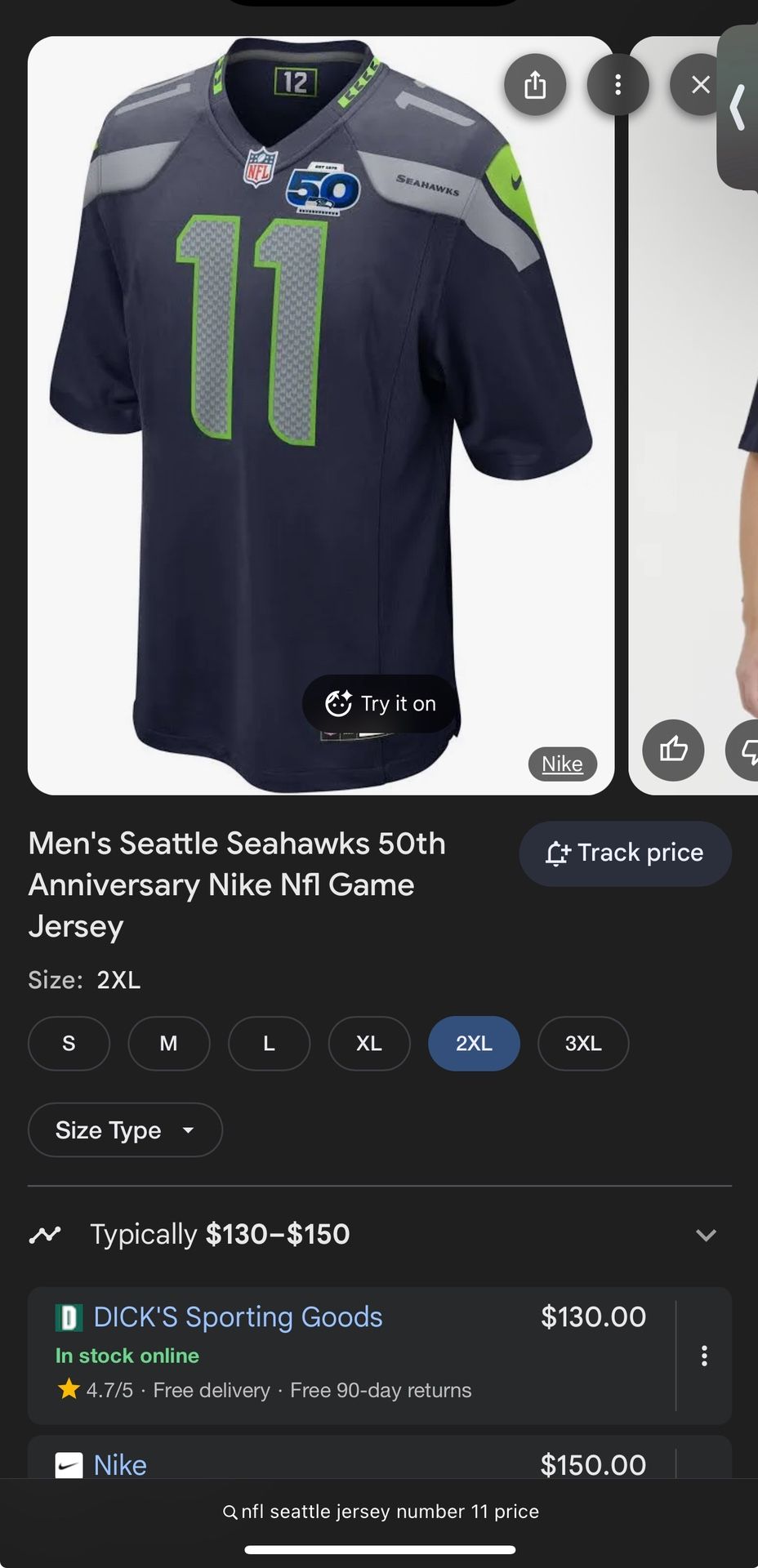
Task: Pick size L
Action: pos(269,1043)
